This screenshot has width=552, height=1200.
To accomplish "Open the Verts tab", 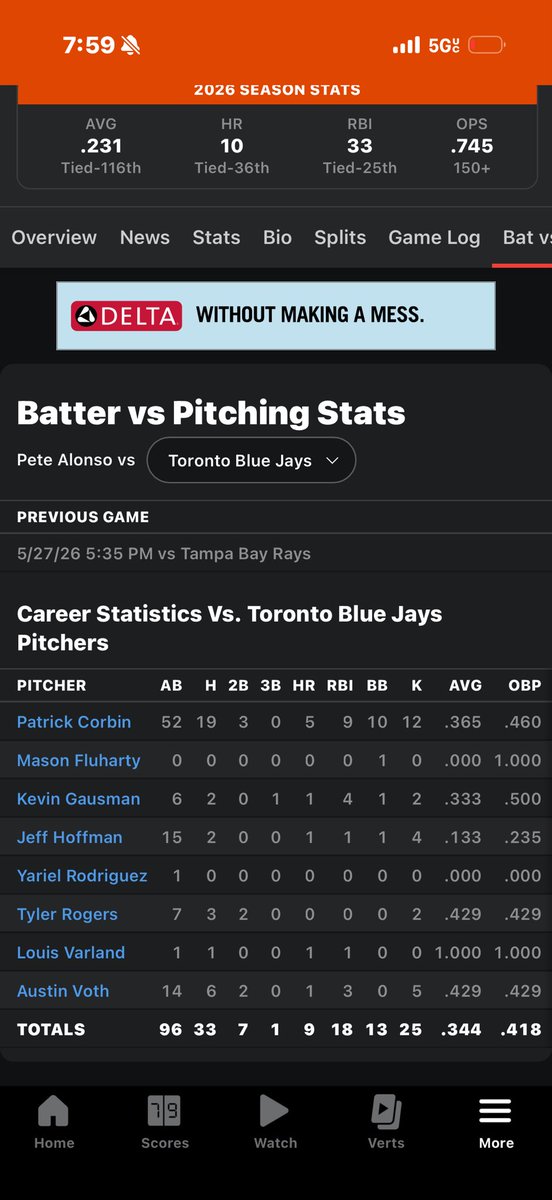I will (386, 1122).
